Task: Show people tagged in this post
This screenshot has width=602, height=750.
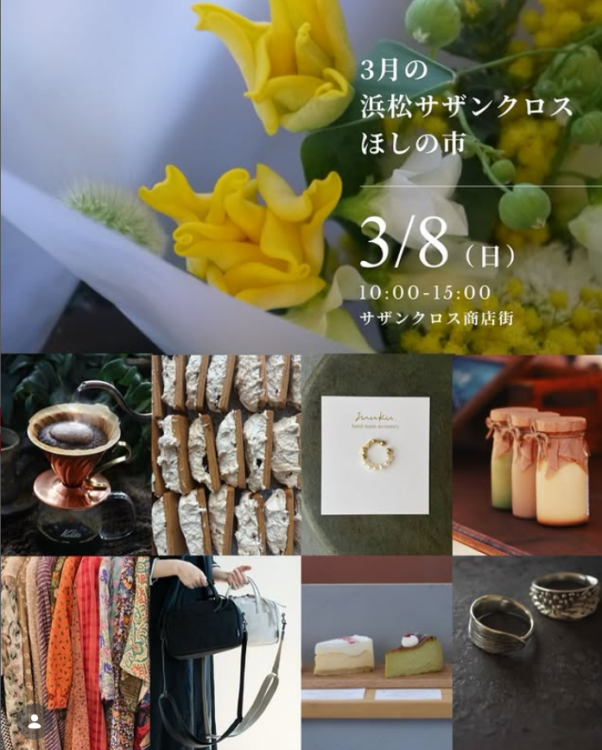Action: click(x=35, y=720)
